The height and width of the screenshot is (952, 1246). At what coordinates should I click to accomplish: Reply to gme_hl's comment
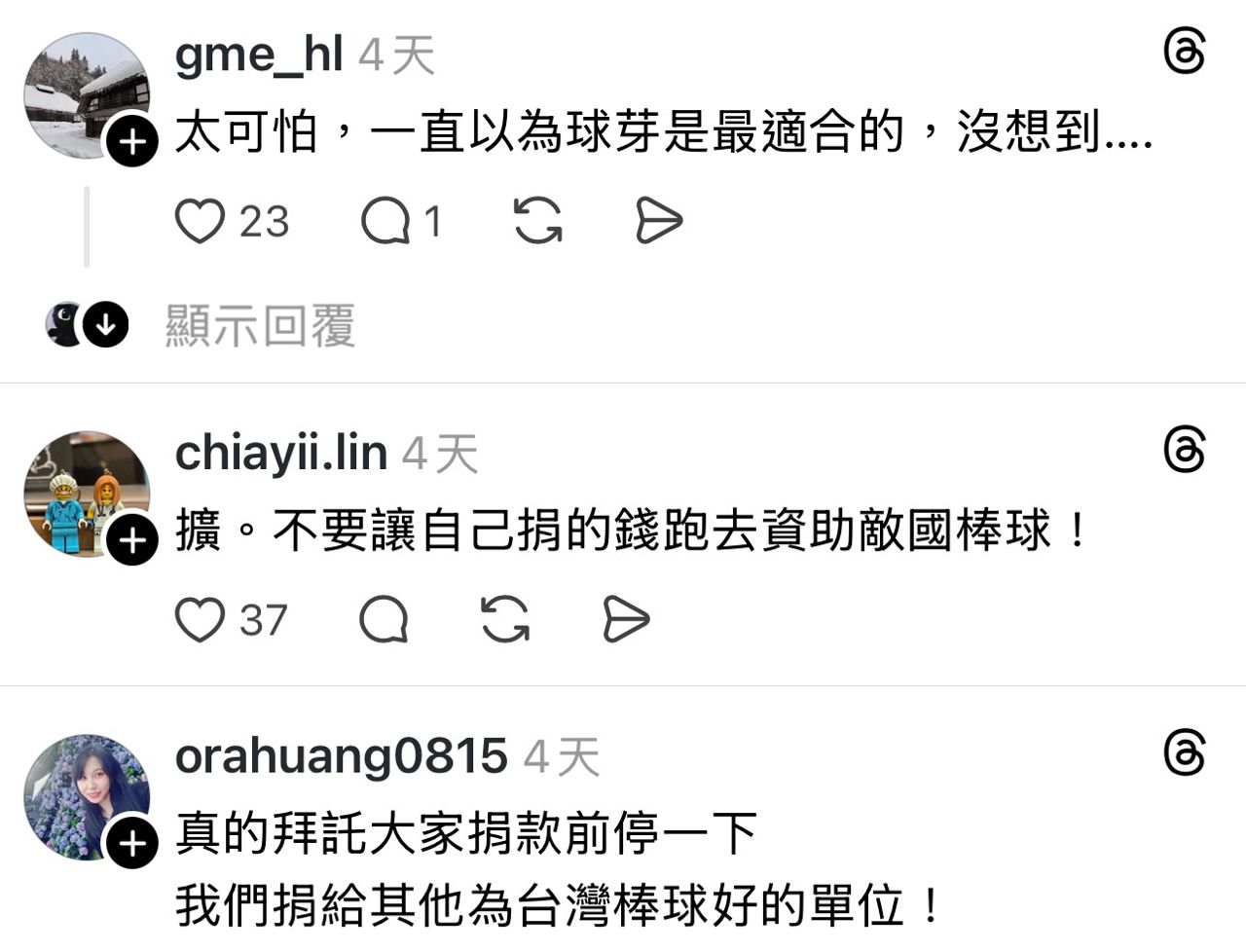point(385,221)
